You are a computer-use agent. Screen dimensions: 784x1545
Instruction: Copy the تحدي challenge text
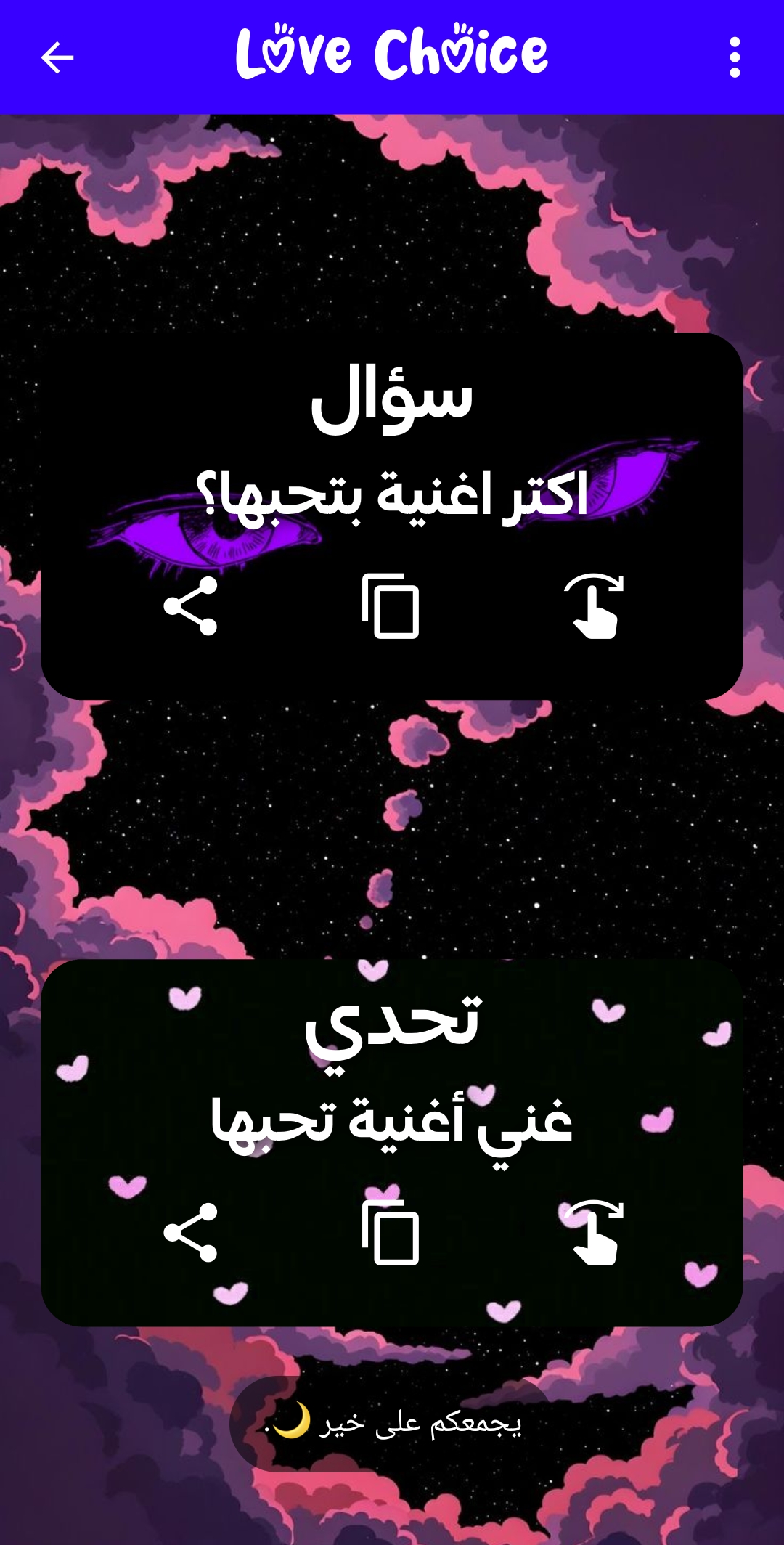391,1233
